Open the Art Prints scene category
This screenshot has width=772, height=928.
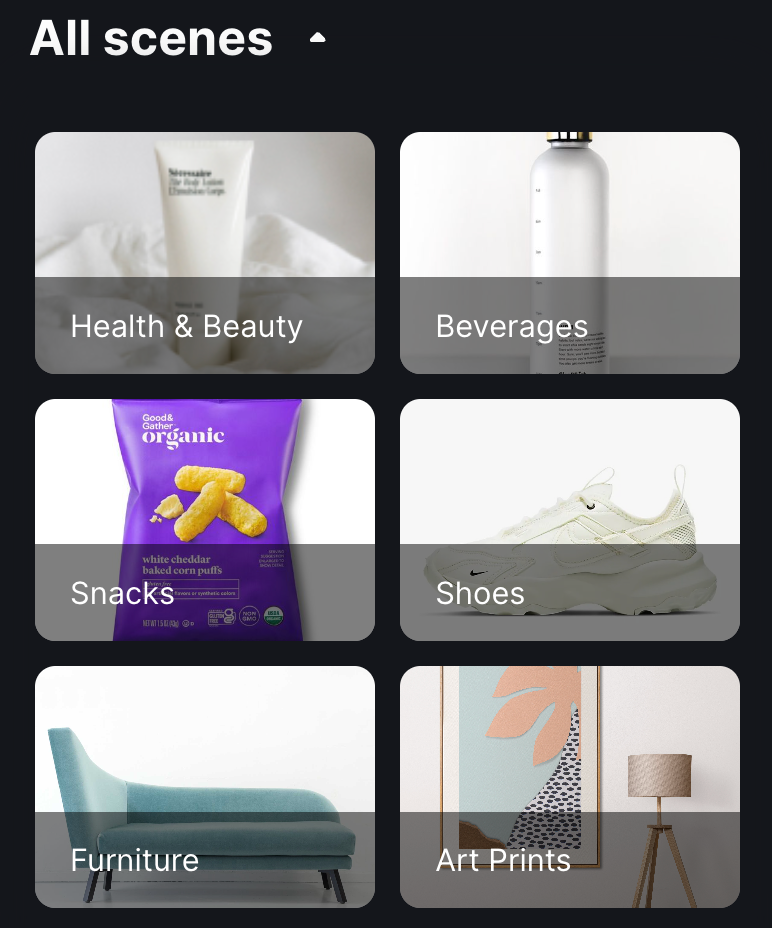pyautogui.click(x=570, y=787)
